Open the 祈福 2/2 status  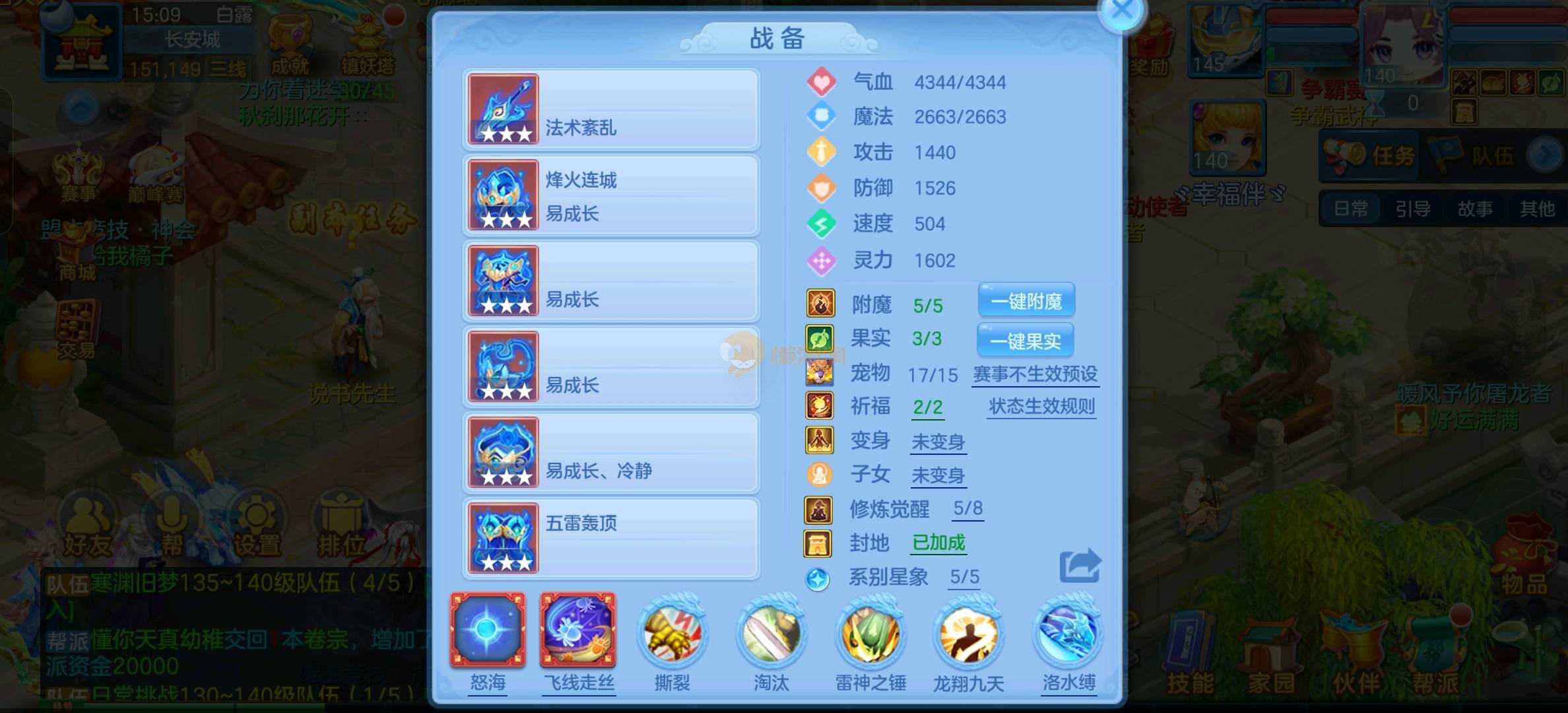click(x=927, y=407)
